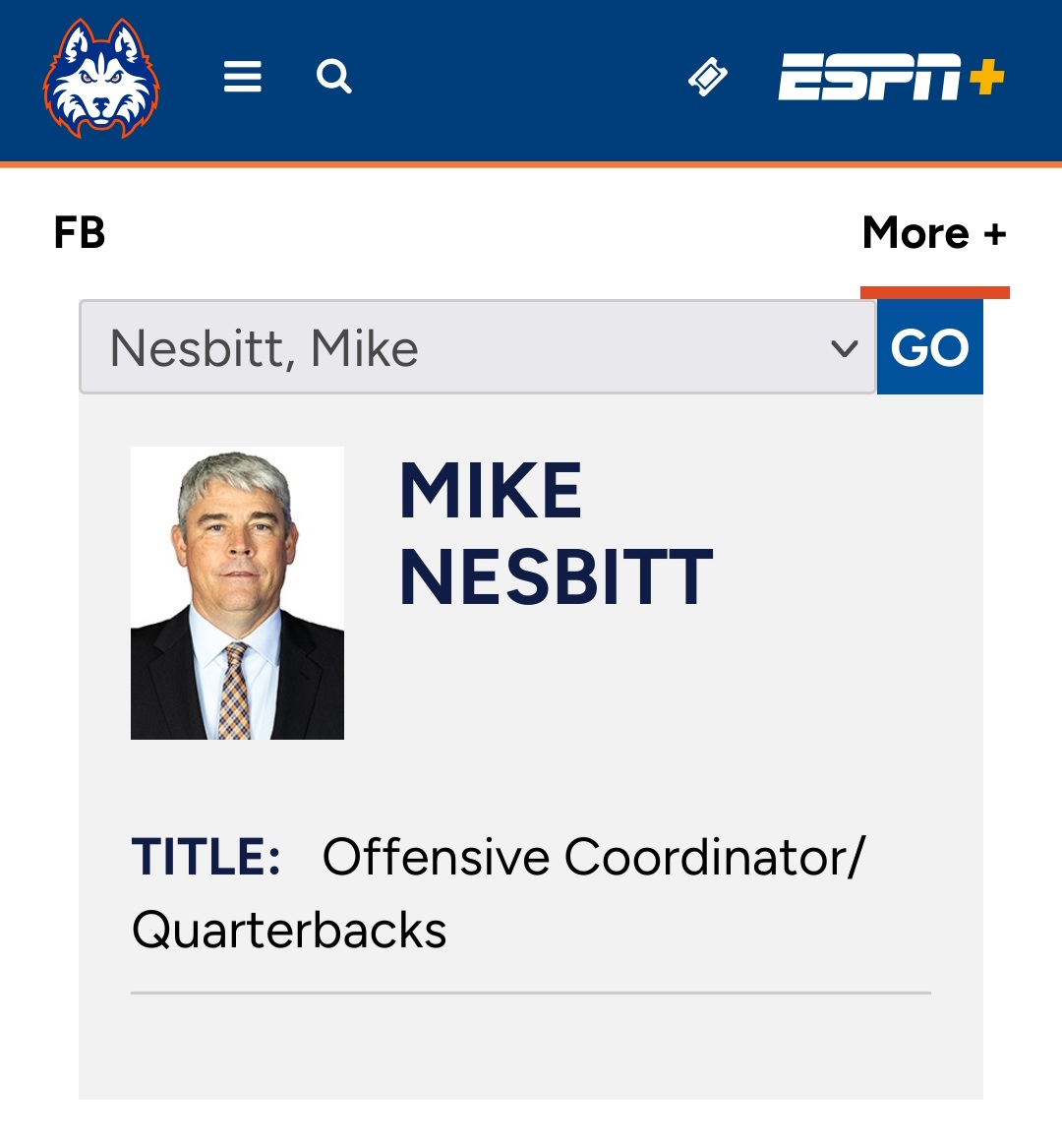Open the Nesbitt, Mike staff dropdown
1062x1148 pixels.
477,348
